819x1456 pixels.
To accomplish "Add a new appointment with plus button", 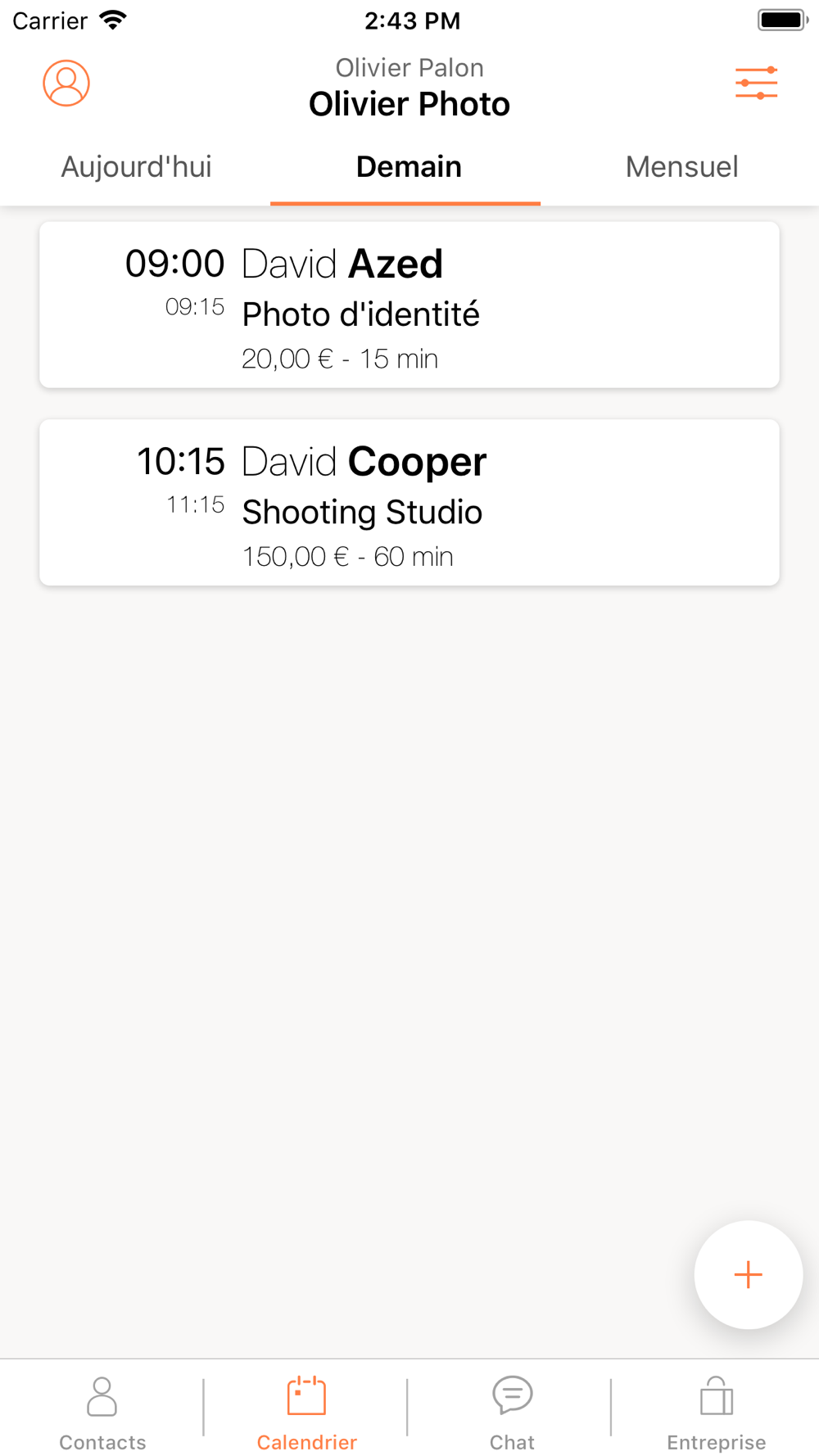I will [748, 1274].
